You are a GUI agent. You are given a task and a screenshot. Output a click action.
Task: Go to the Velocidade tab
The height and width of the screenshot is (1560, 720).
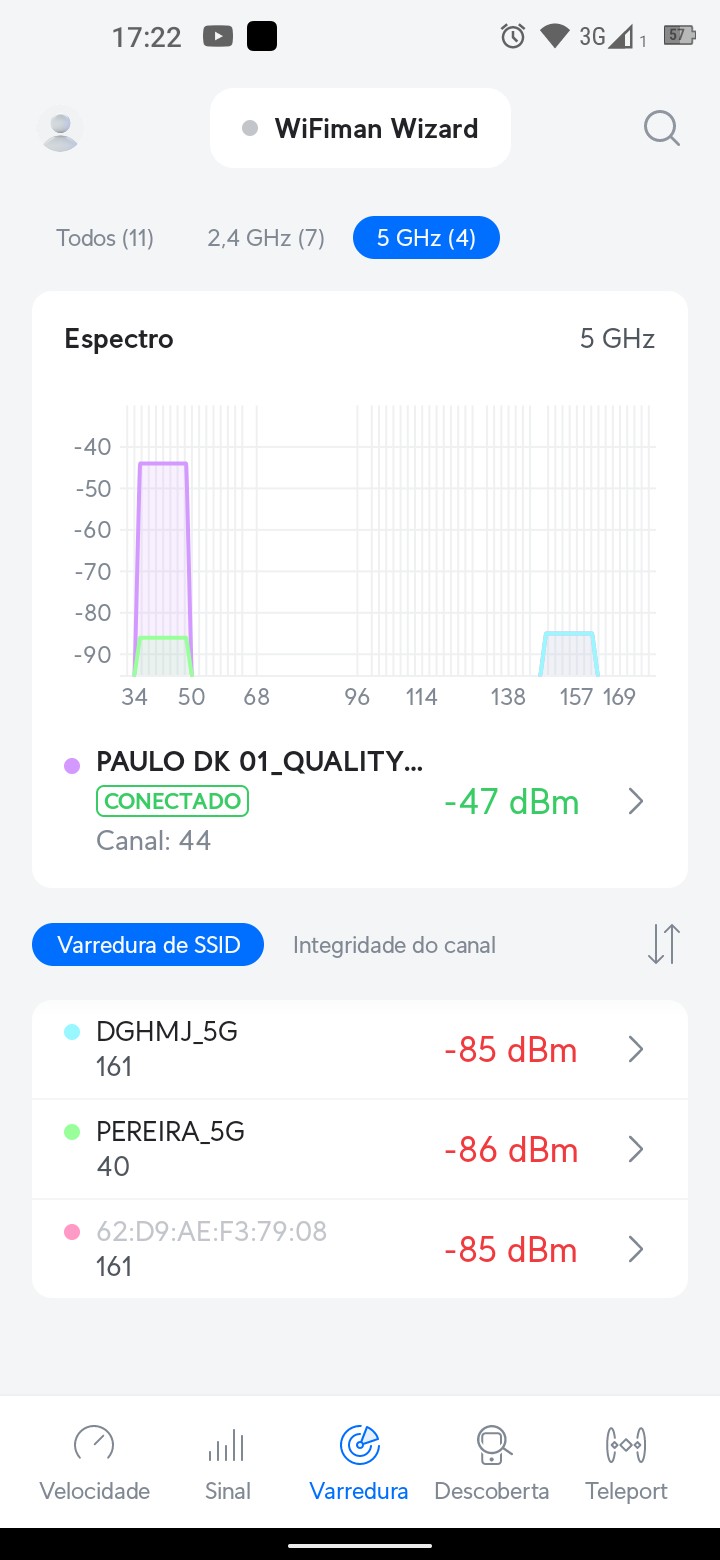94,1463
